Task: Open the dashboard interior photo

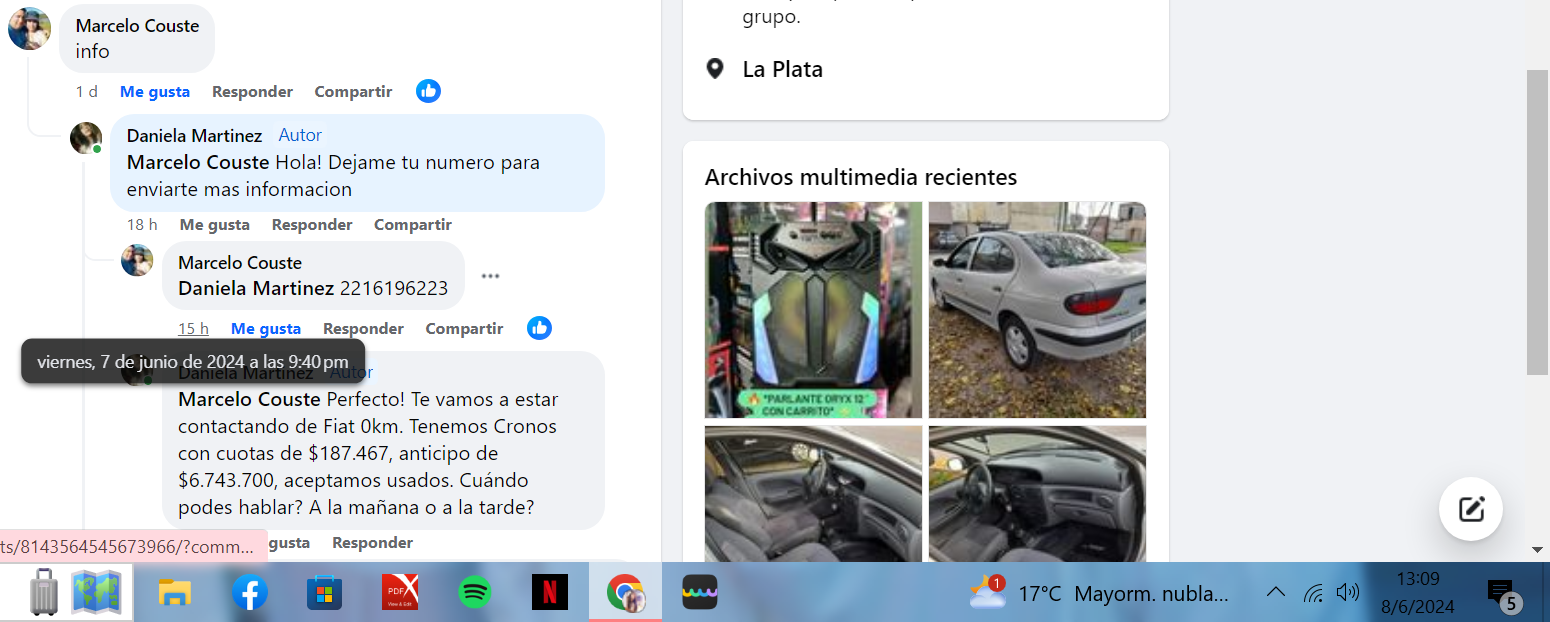Action: (1037, 493)
